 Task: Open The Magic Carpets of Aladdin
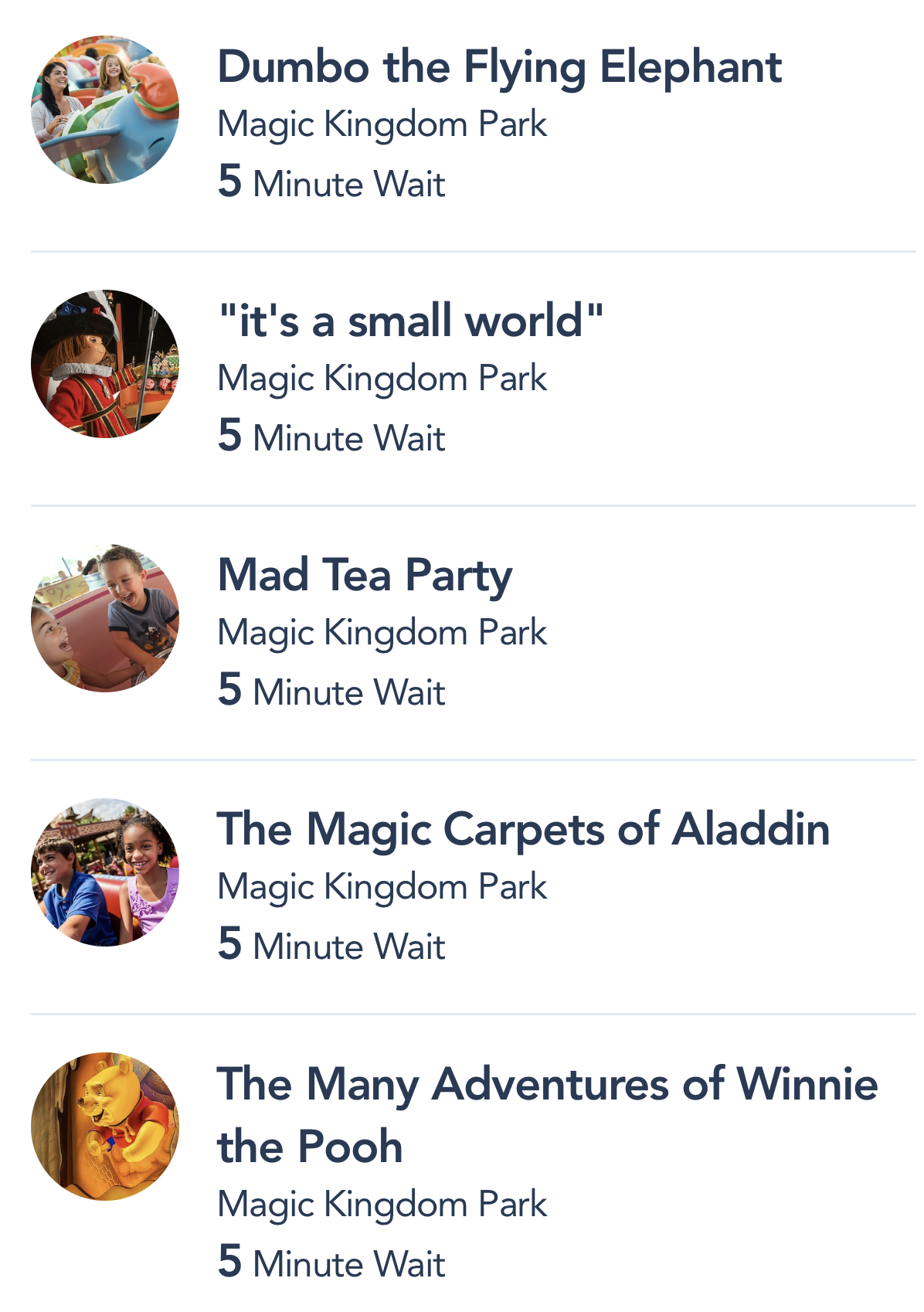(523, 830)
